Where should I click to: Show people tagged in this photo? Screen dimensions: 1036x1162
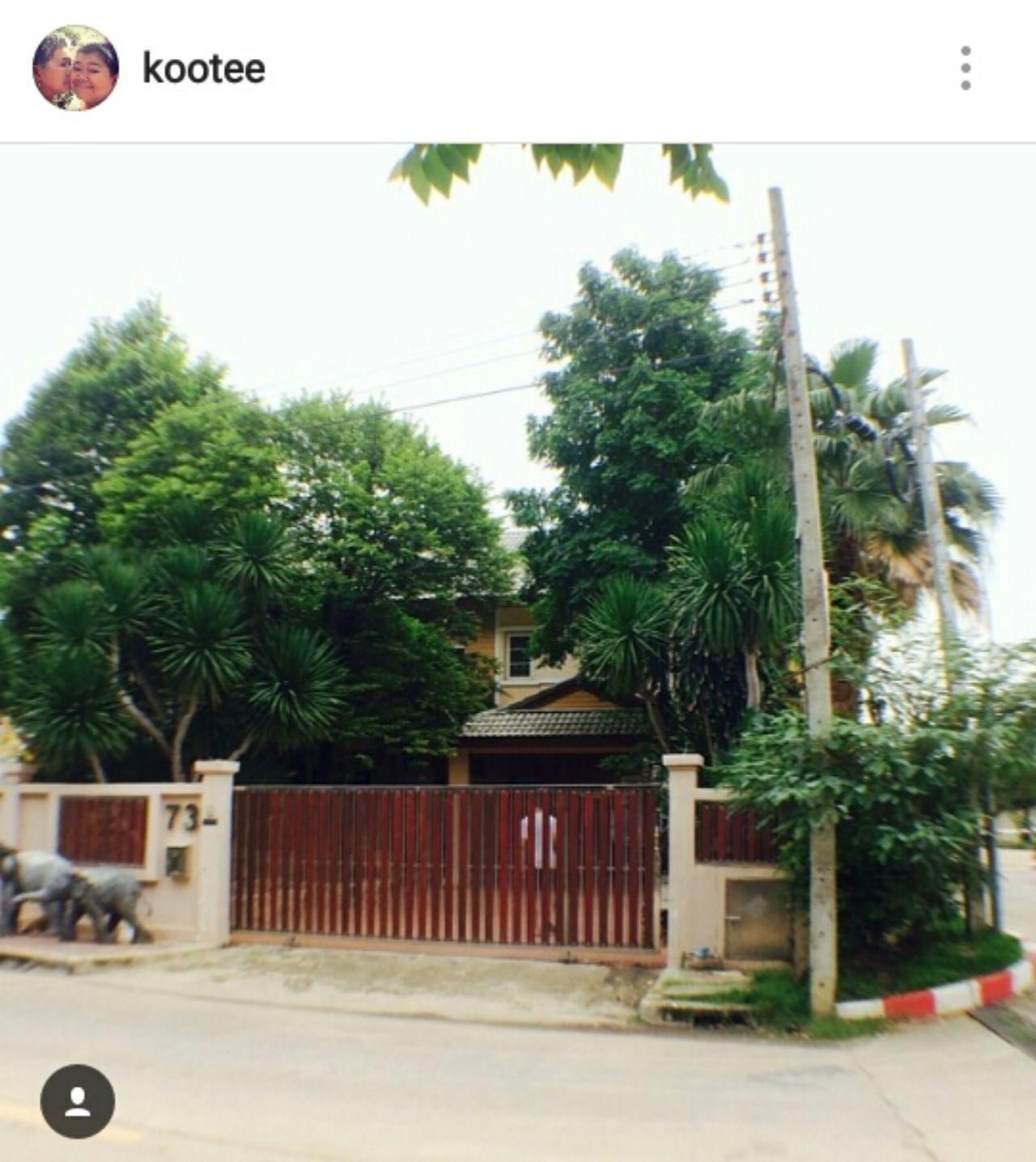pos(78,1101)
